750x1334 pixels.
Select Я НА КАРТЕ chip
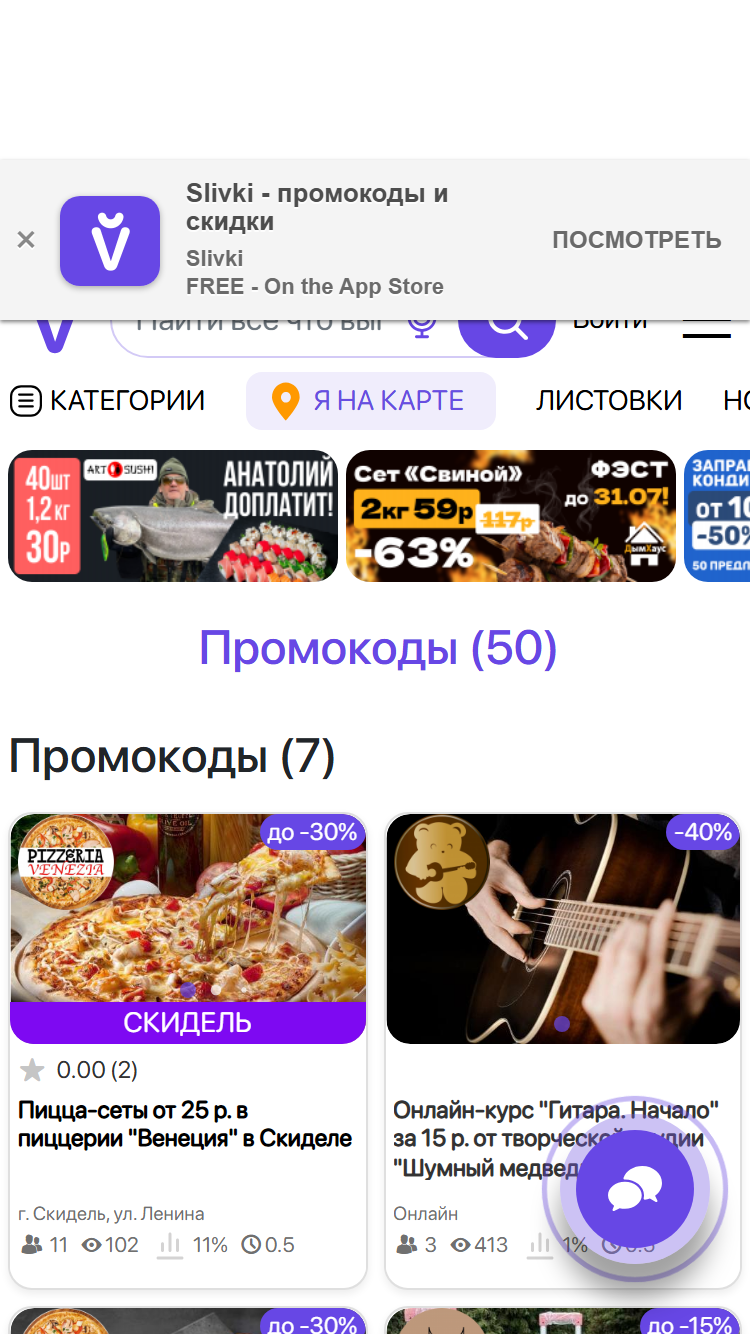[x=371, y=401]
